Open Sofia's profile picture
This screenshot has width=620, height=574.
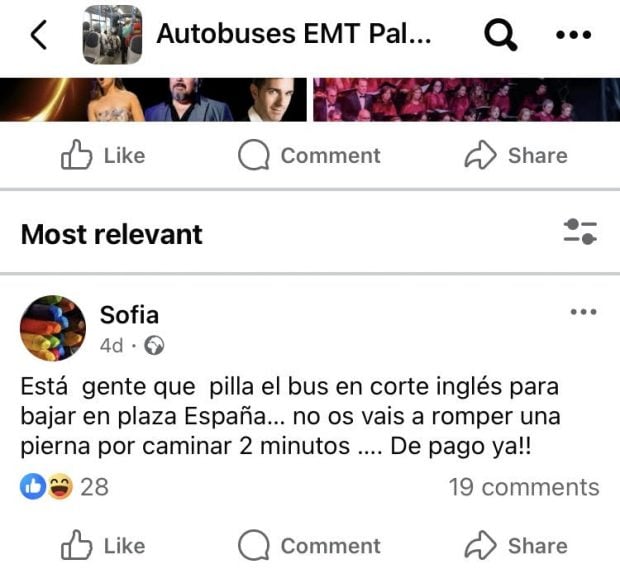(x=53, y=328)
